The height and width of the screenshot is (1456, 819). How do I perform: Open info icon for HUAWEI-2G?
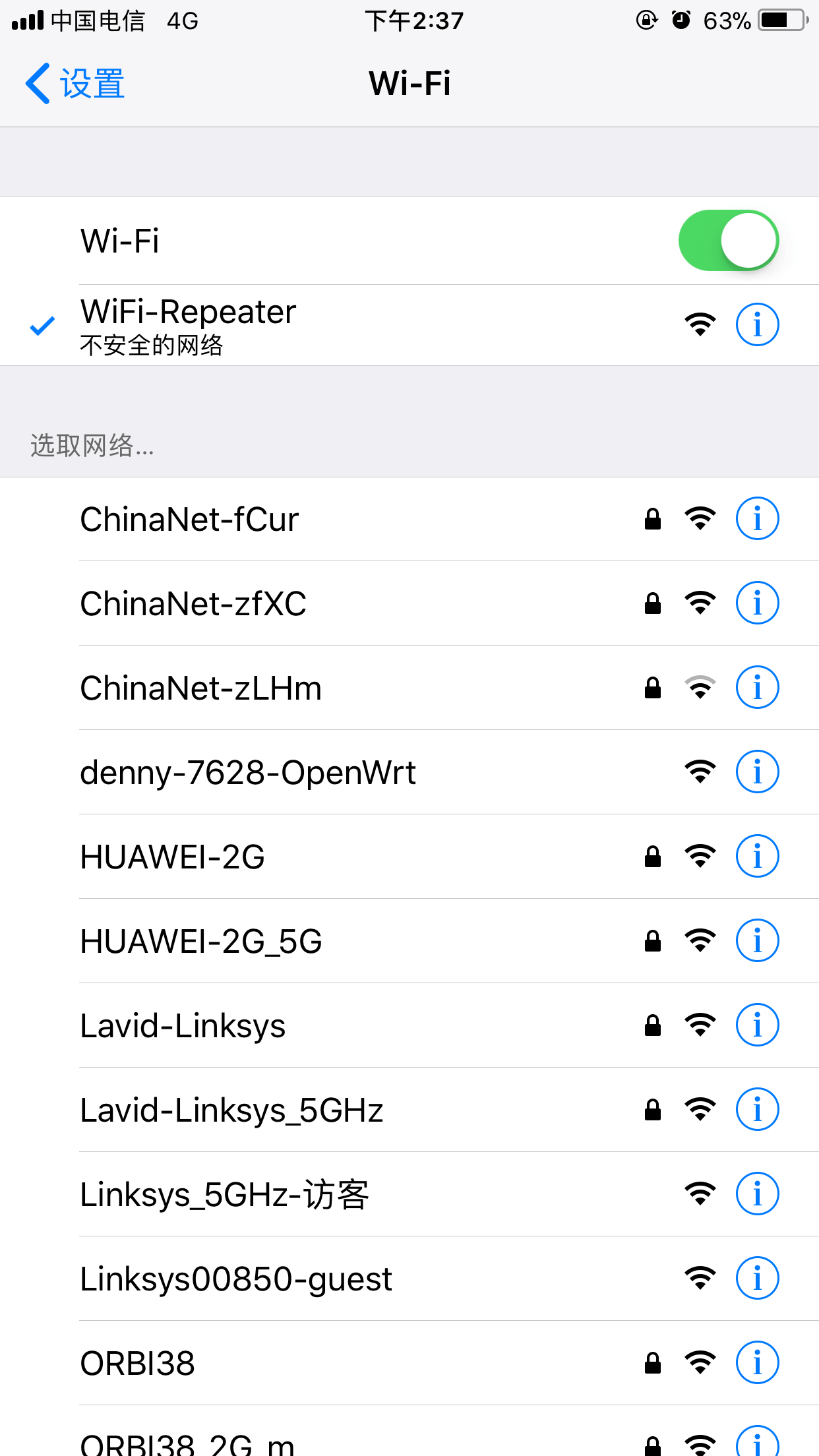757,857
